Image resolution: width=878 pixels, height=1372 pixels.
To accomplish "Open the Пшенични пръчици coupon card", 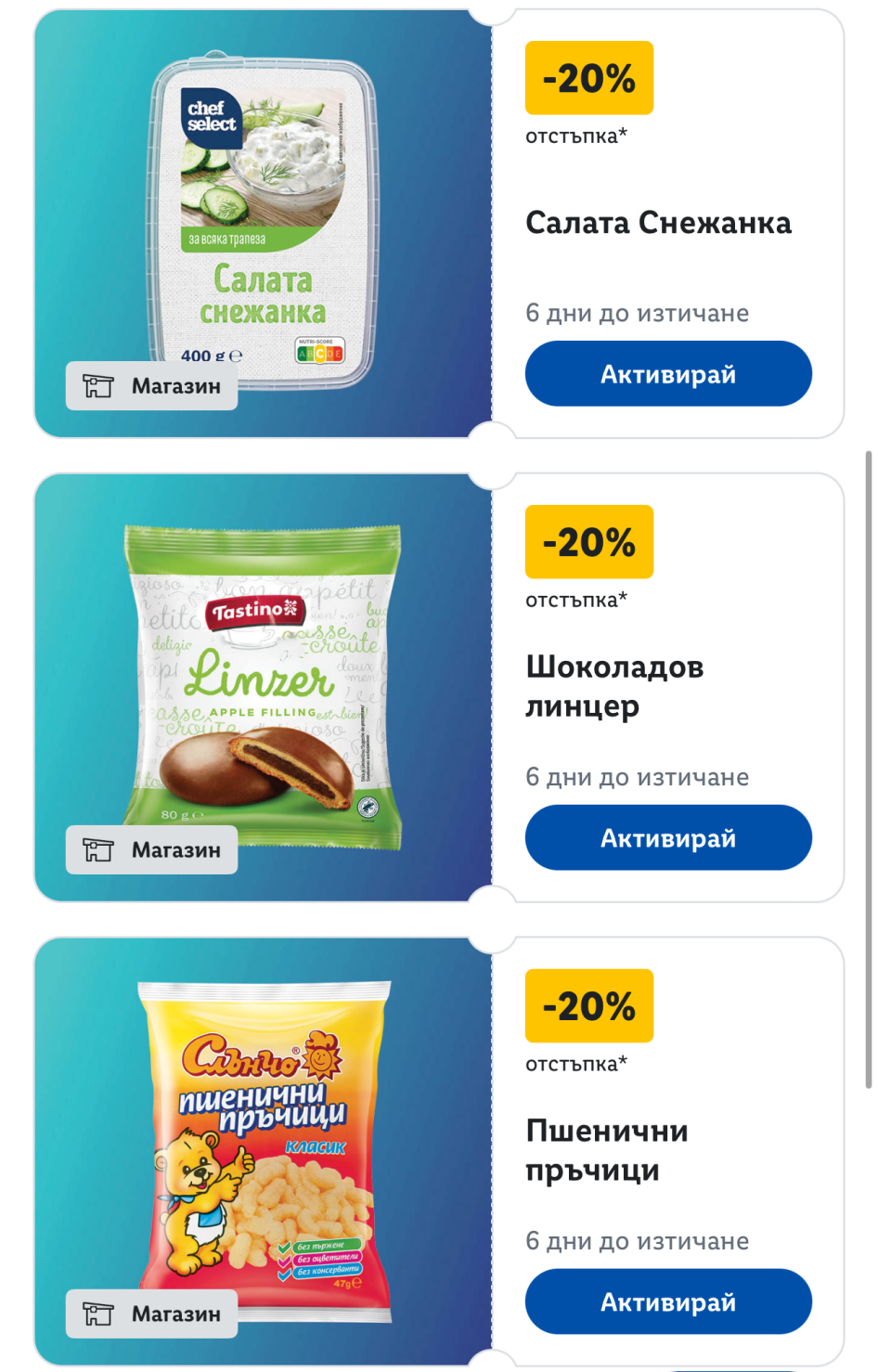I will (607, 1151).
